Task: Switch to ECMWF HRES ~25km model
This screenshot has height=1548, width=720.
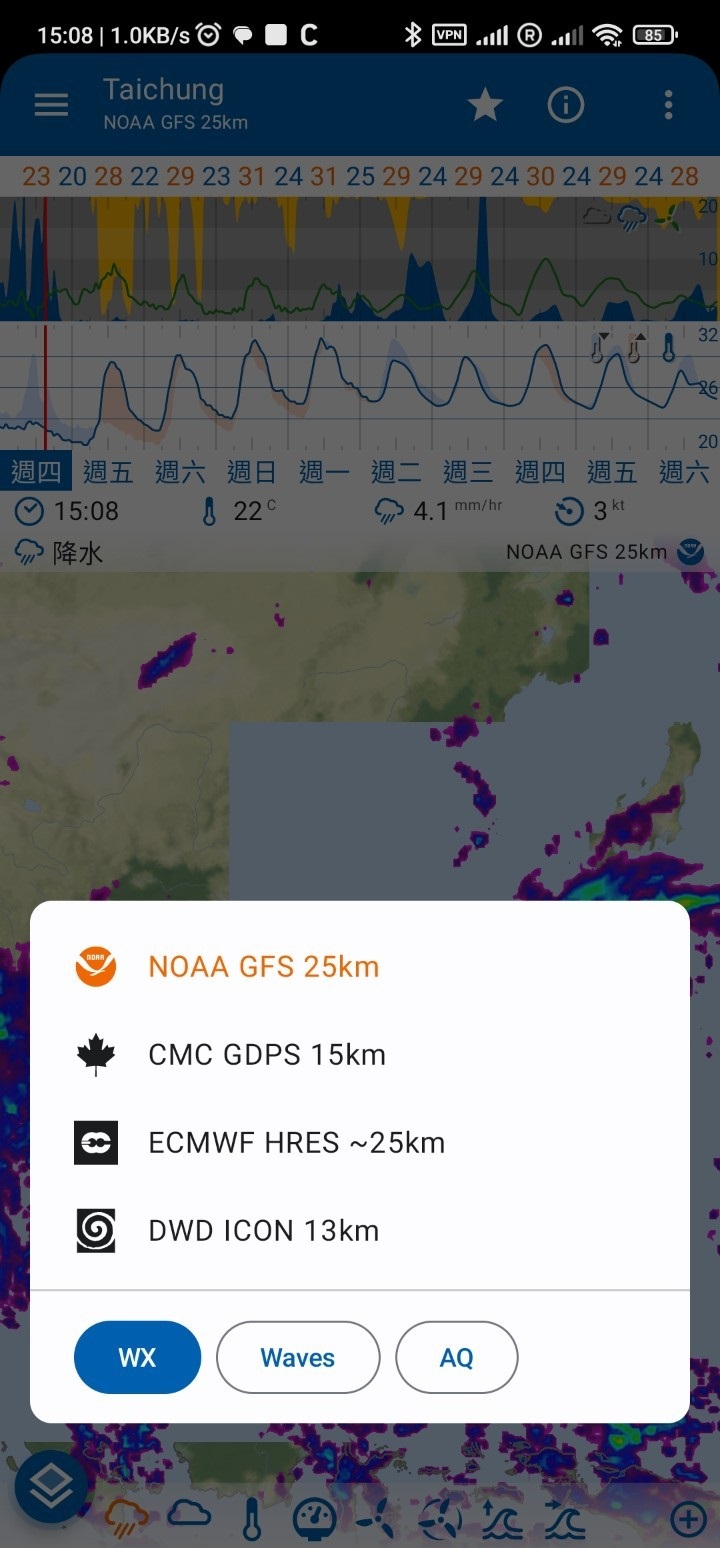Action: point(296,1143)
